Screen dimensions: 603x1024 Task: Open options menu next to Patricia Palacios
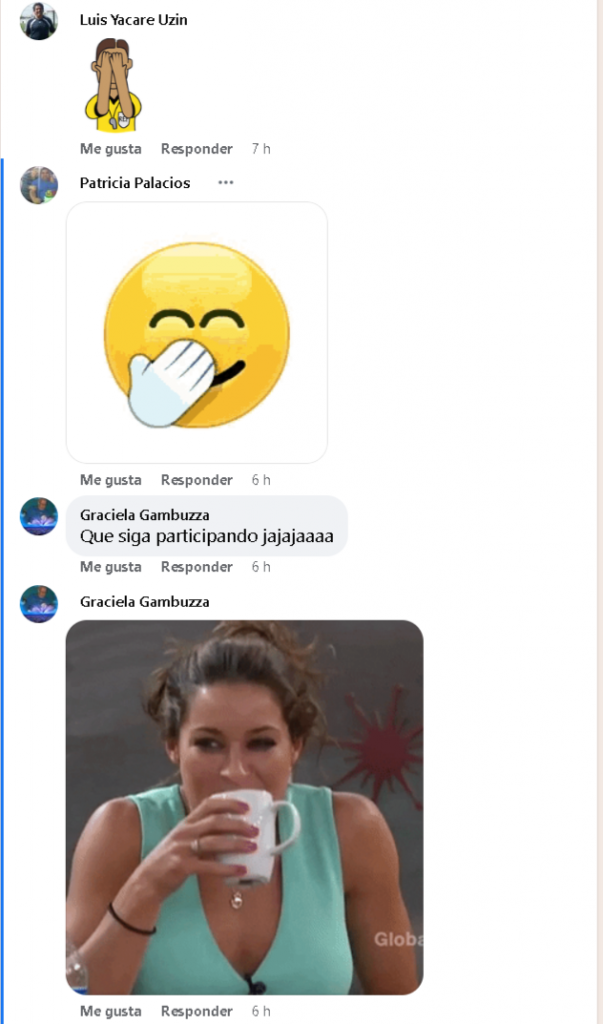(x=225, y=182)
